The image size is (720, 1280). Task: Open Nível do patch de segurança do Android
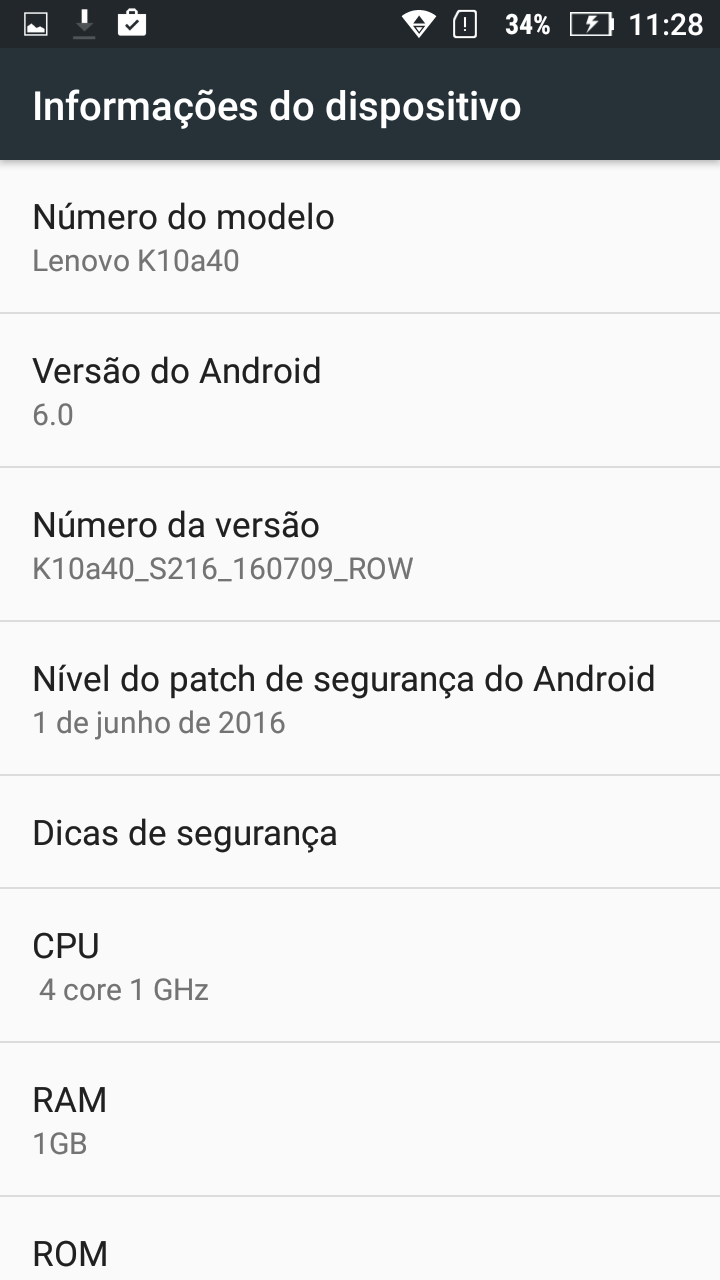(x=360, y=699)
